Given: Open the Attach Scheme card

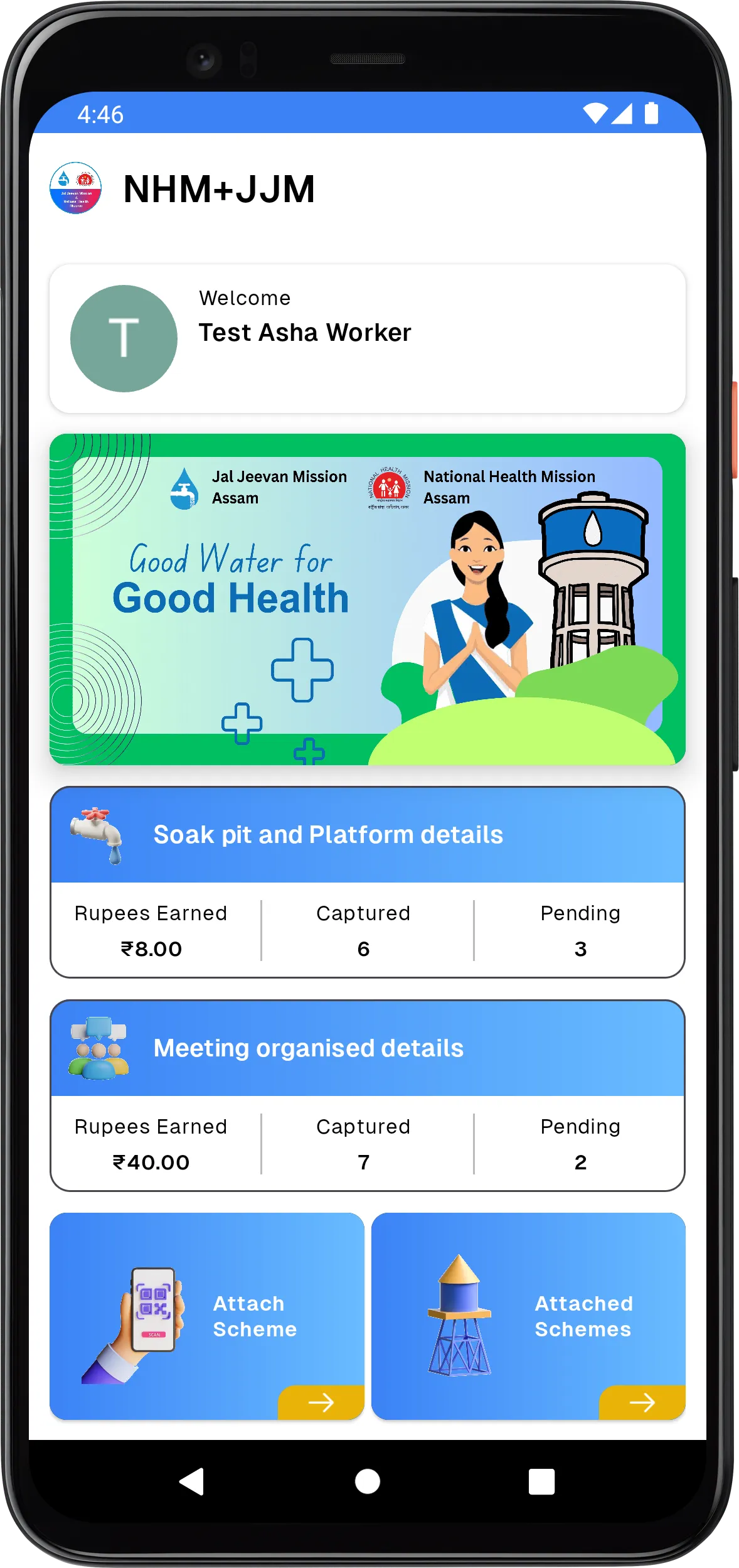Looking at the screenshot, I should (x=206, y=1316).
